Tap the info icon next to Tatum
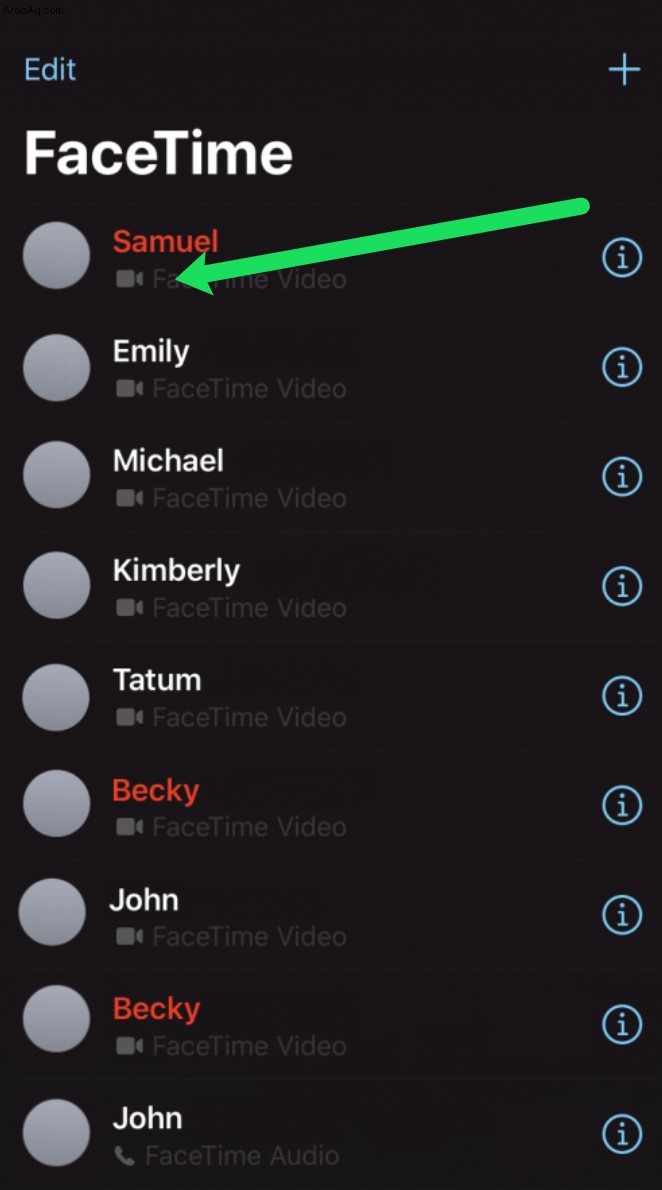662x1190 pixels. pyautogui.click(x=621, y=694)
